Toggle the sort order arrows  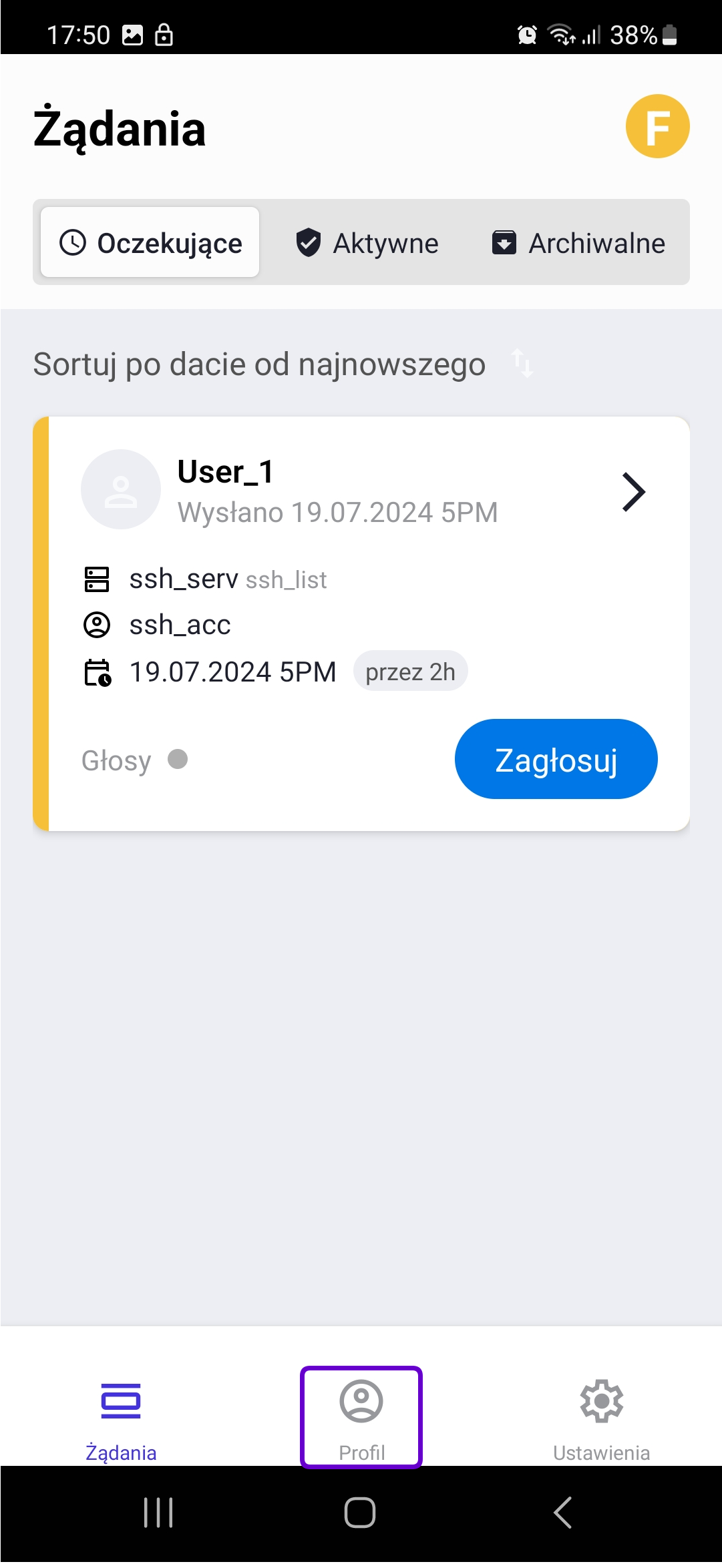click(522, 364)
